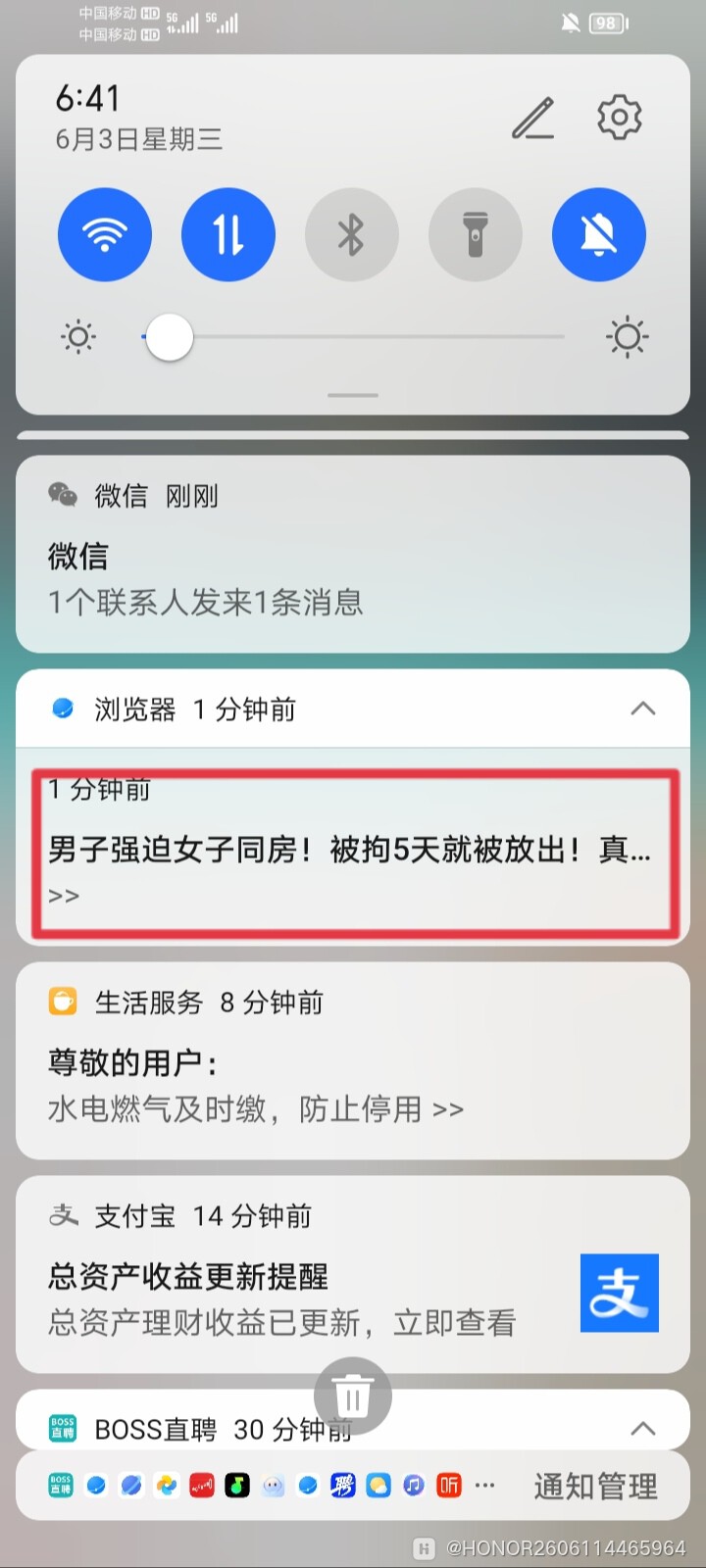Open the quick settings edit pencil
The image size is (706, 1568).
(533, 119)
